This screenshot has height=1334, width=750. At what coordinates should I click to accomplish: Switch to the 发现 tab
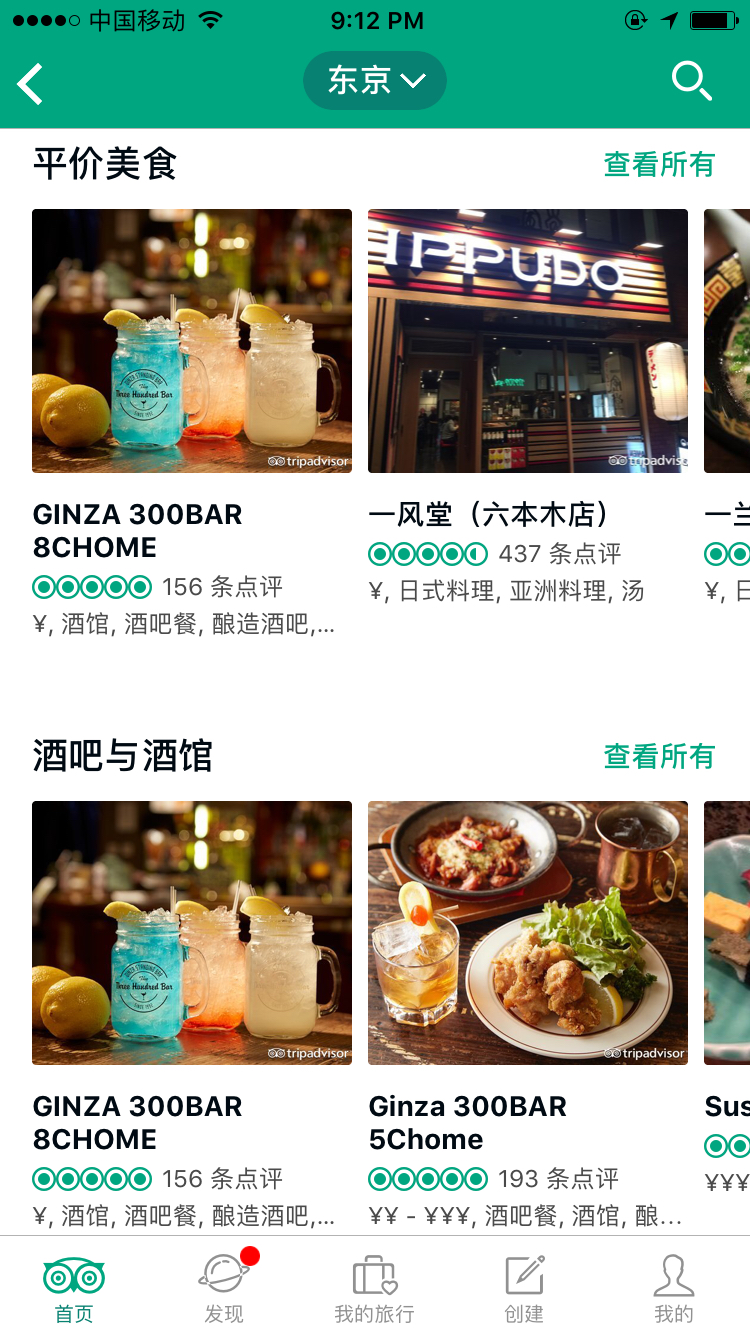(x=224, y=1288)
